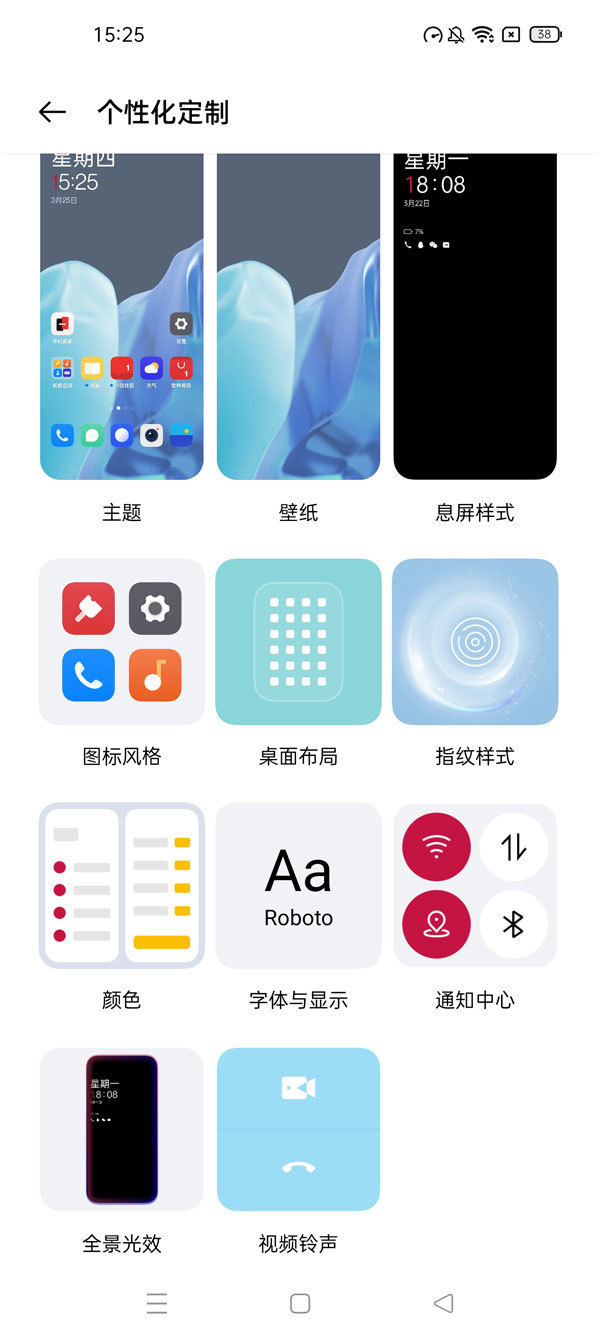Screen dimensions: 600x1340
Task: Open the 壁纸 wallpaper tile
Action: click(298, 317)
